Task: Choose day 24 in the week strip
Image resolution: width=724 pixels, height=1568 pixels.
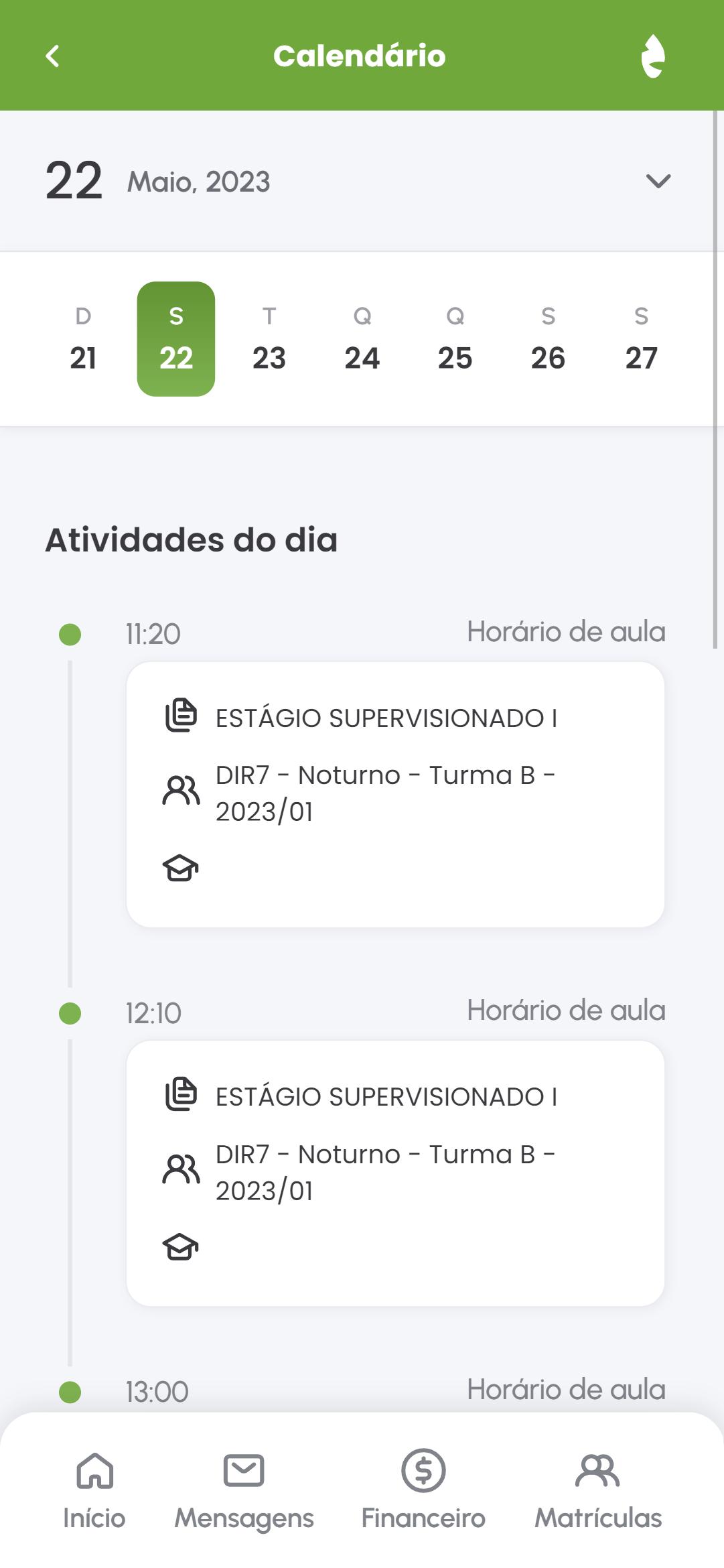Action: pos(362,339)
